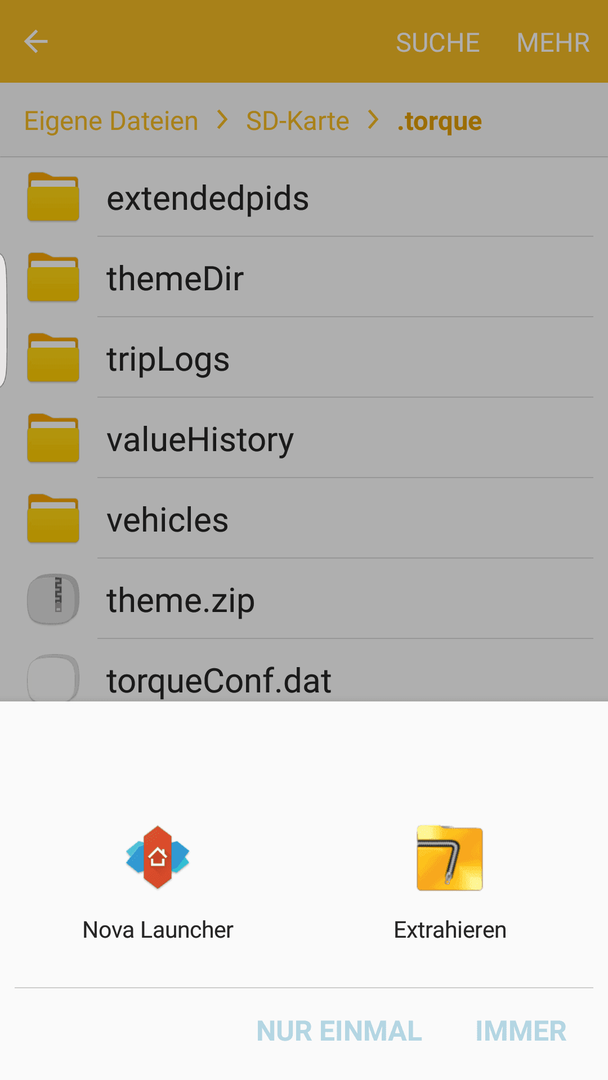Viewport: 608px width, 1080px height.
Task: Tap NUR EINMAL to open just once
Action: point(339,1031)
